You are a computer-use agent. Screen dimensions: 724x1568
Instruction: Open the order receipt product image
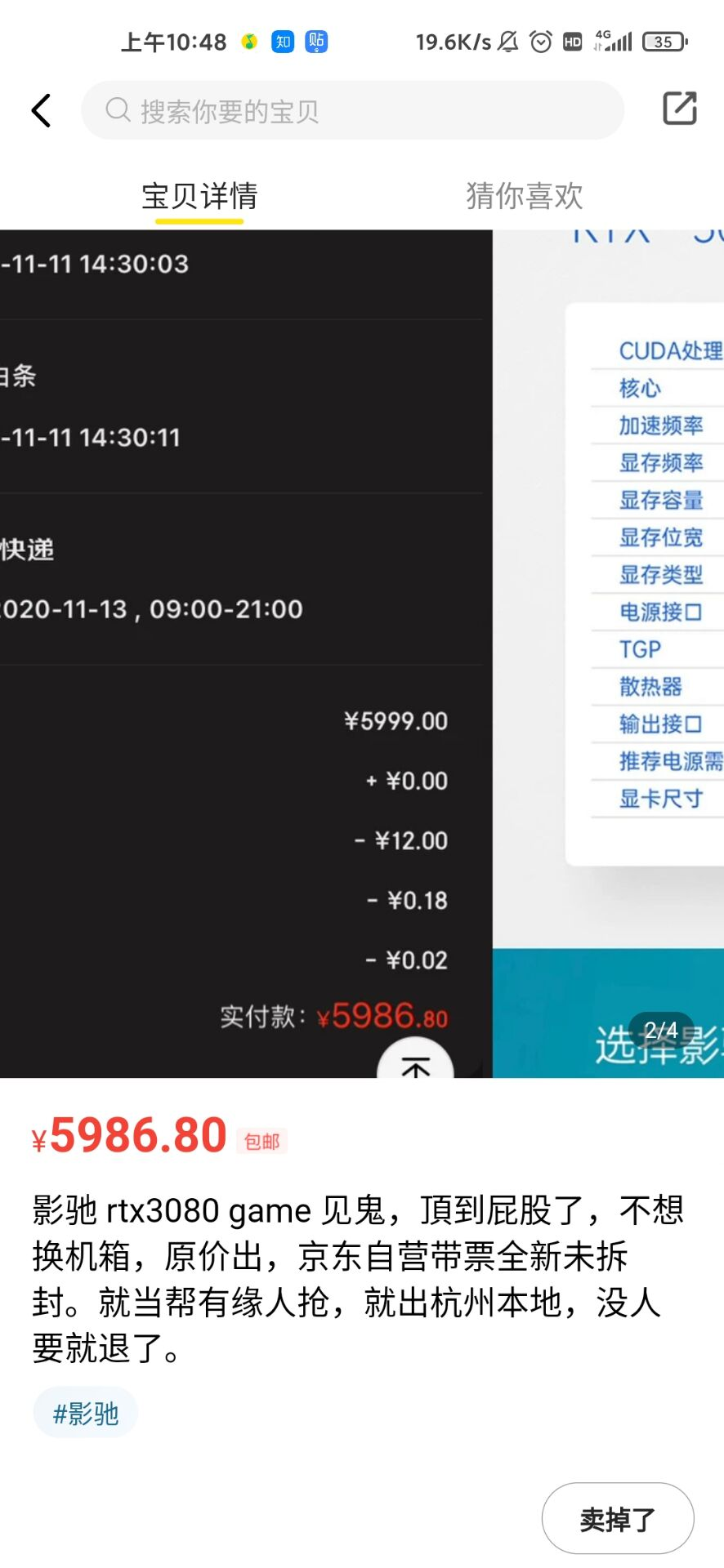tap(245, 653)
